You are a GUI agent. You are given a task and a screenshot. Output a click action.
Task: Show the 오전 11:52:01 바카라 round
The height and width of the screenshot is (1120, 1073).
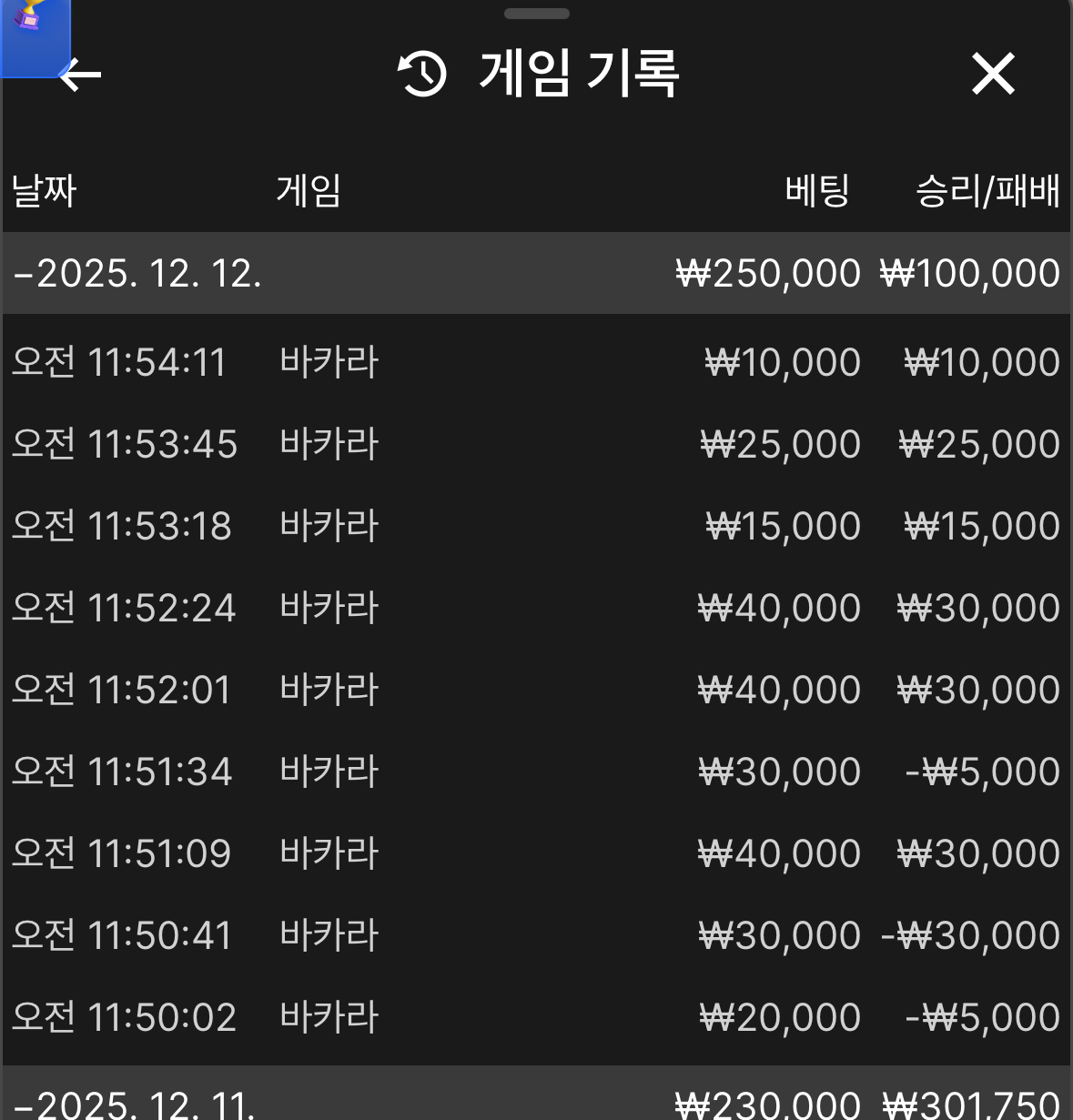click(535, 690)
